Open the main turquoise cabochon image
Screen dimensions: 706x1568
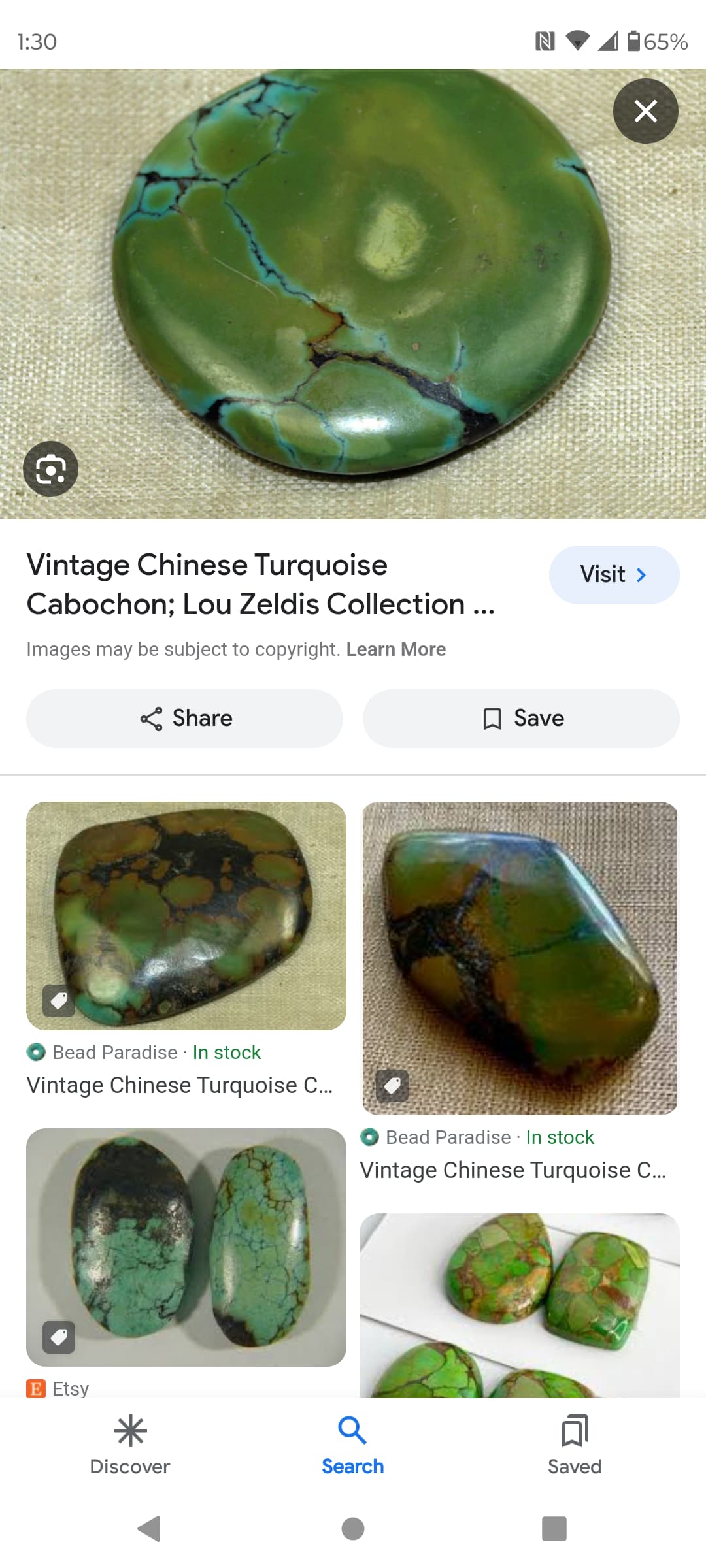pyautogui.click(x=353, y=294)
